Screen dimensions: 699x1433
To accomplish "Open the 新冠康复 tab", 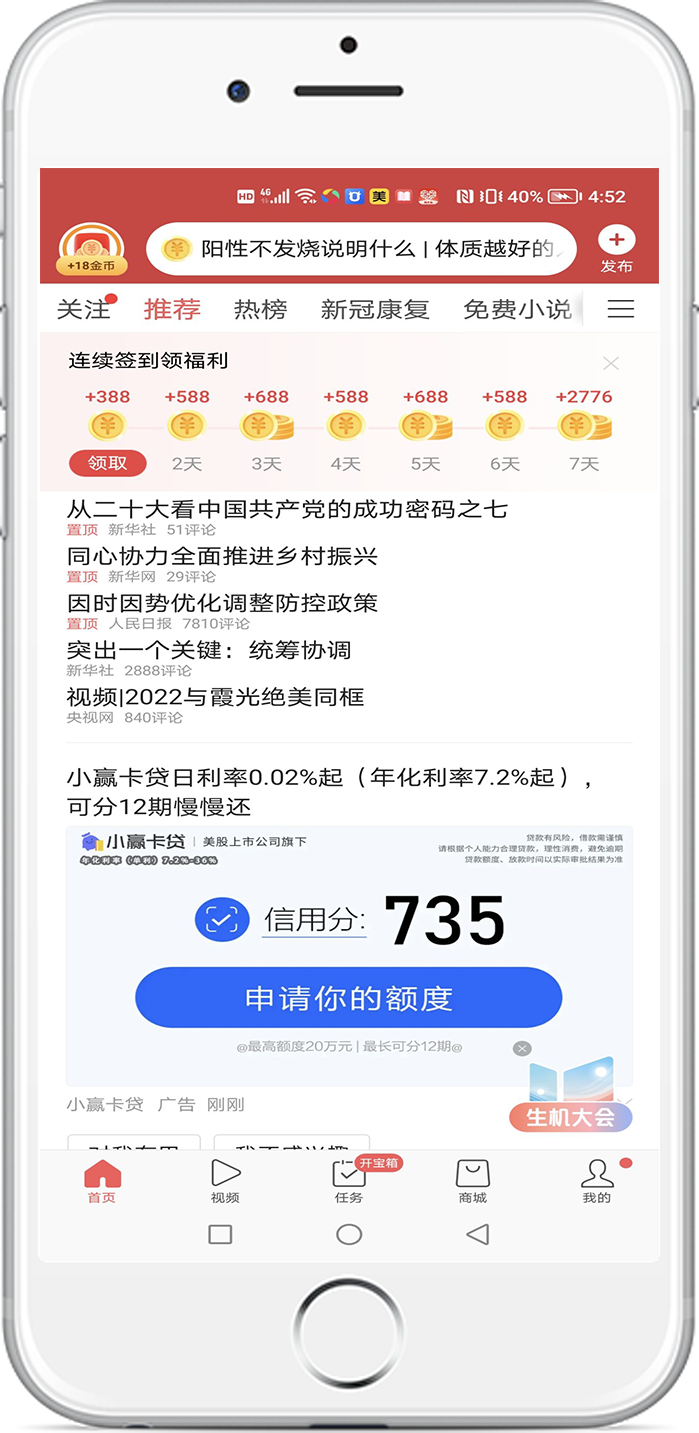I will point(375,309).
